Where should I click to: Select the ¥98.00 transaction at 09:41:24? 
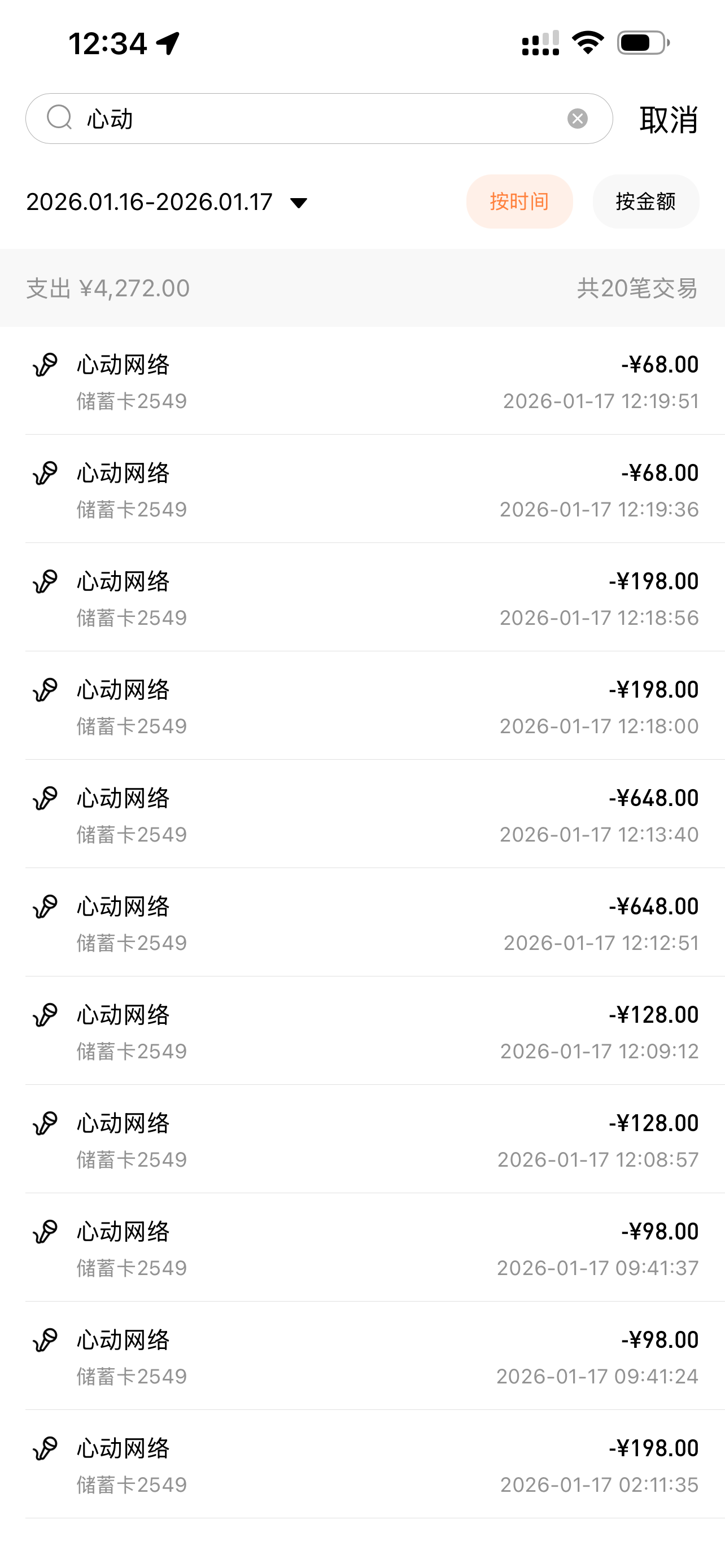tap(363, 1357)
